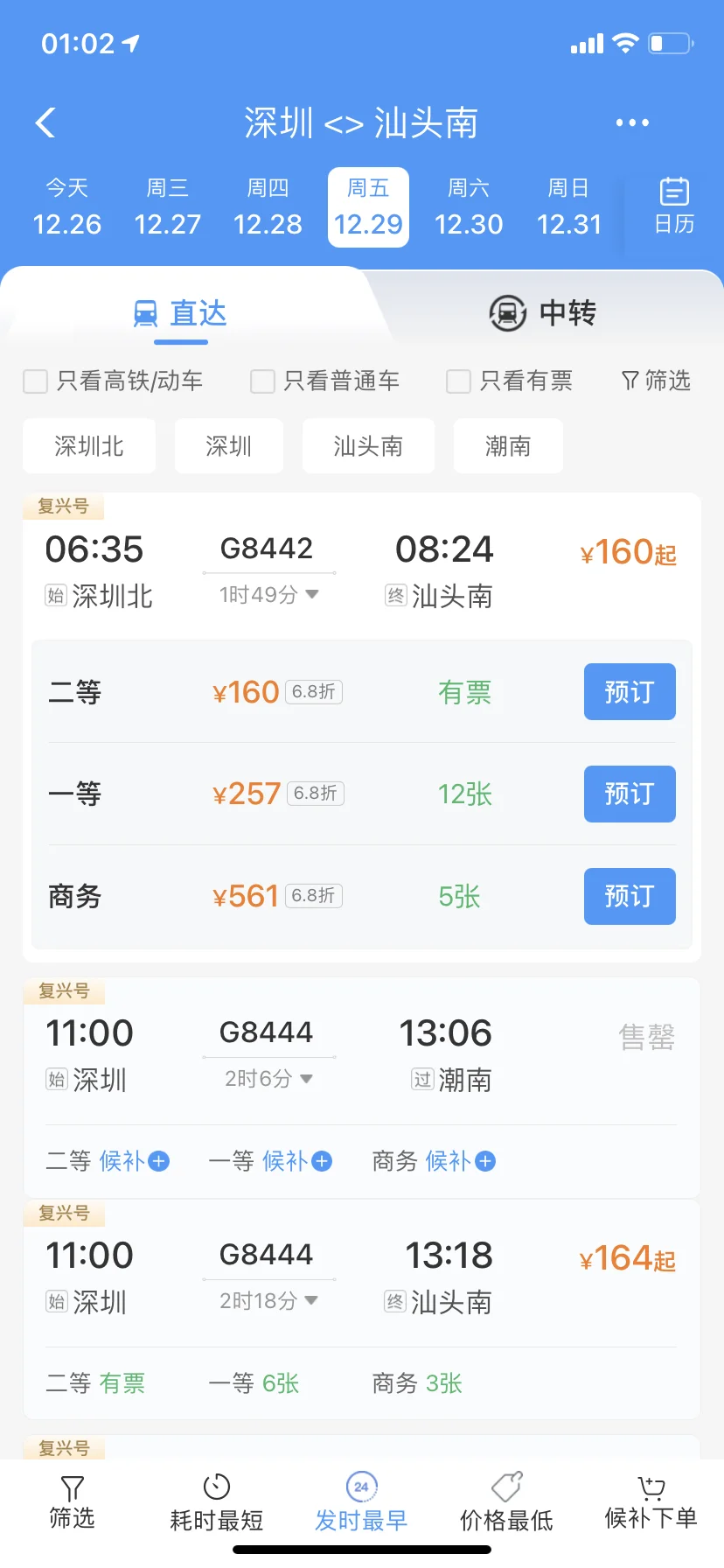The image size is (724, 1568).
Task: Open the three-dot overflow menu
Action: 632,122
